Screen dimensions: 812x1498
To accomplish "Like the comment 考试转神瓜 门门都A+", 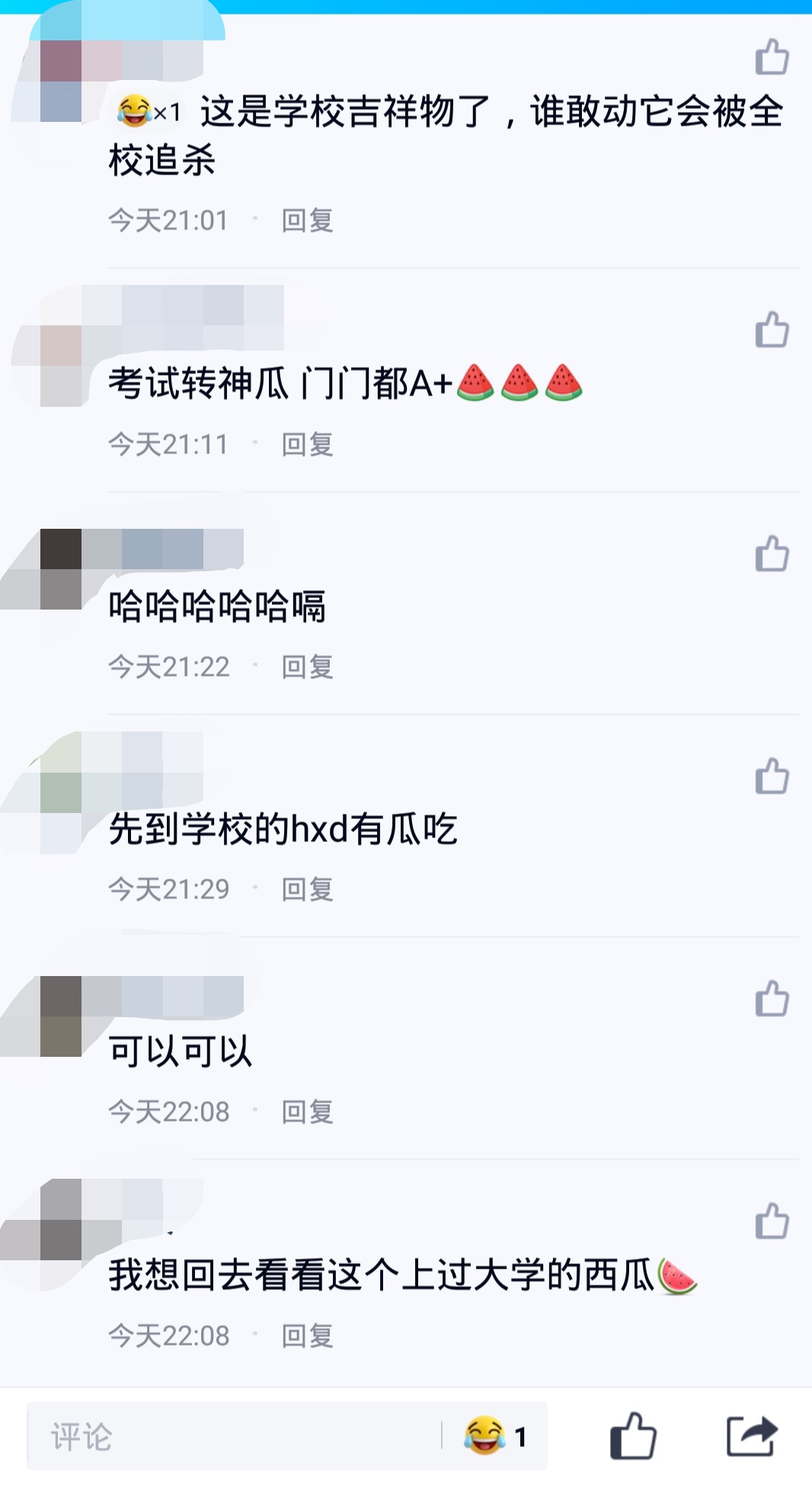I will (771, 329).
